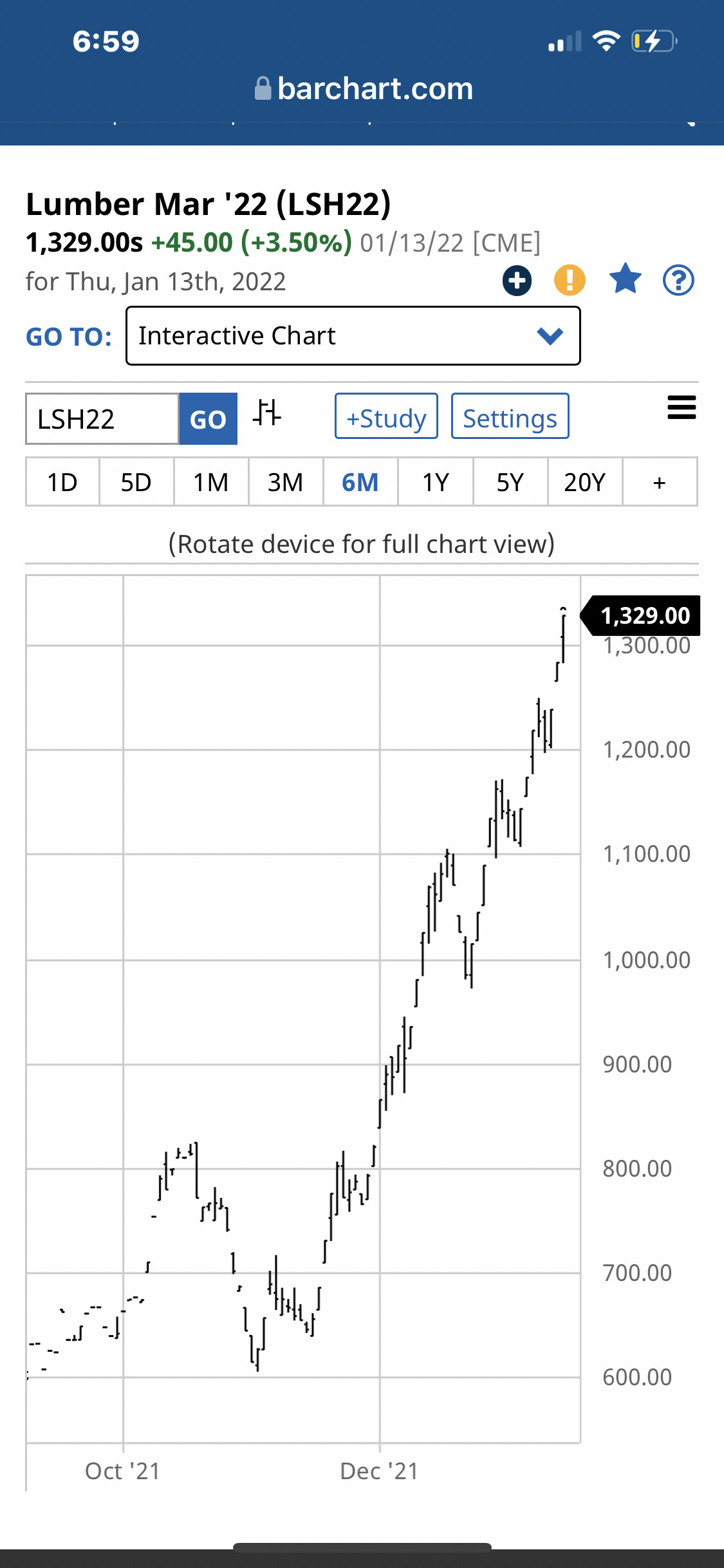This screenshot has height=1568, width=724.
Task: Show the 5Y range
Action: coord(510,482)
